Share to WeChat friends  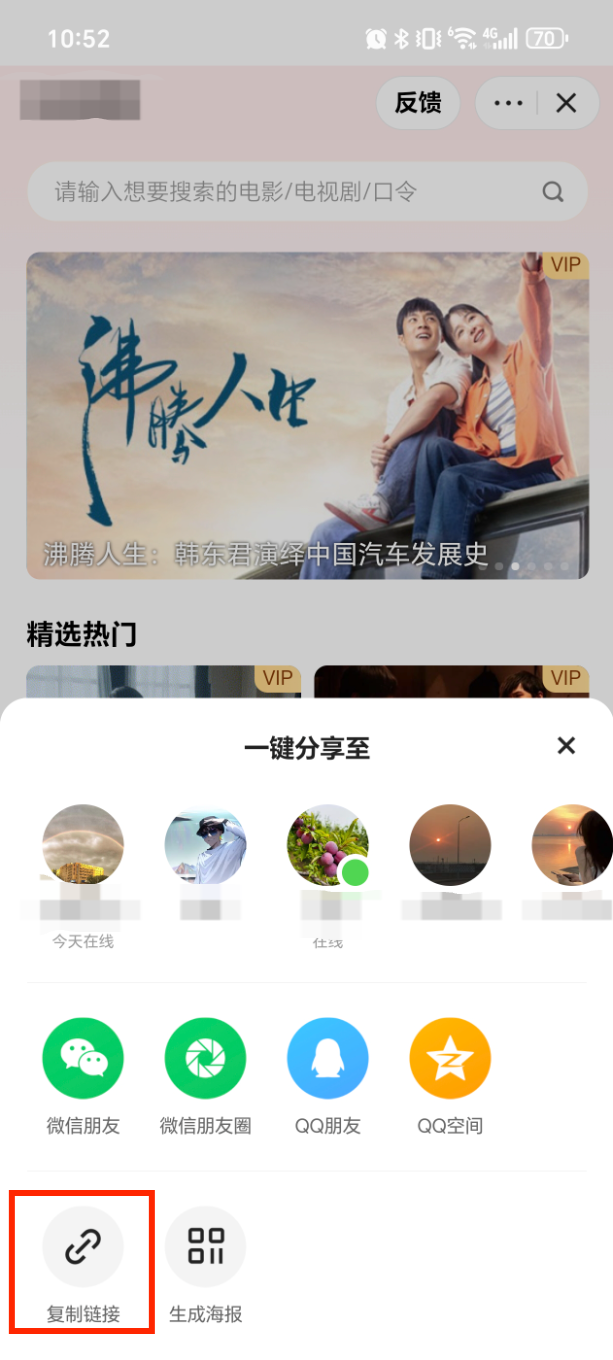coord(83,1059)
